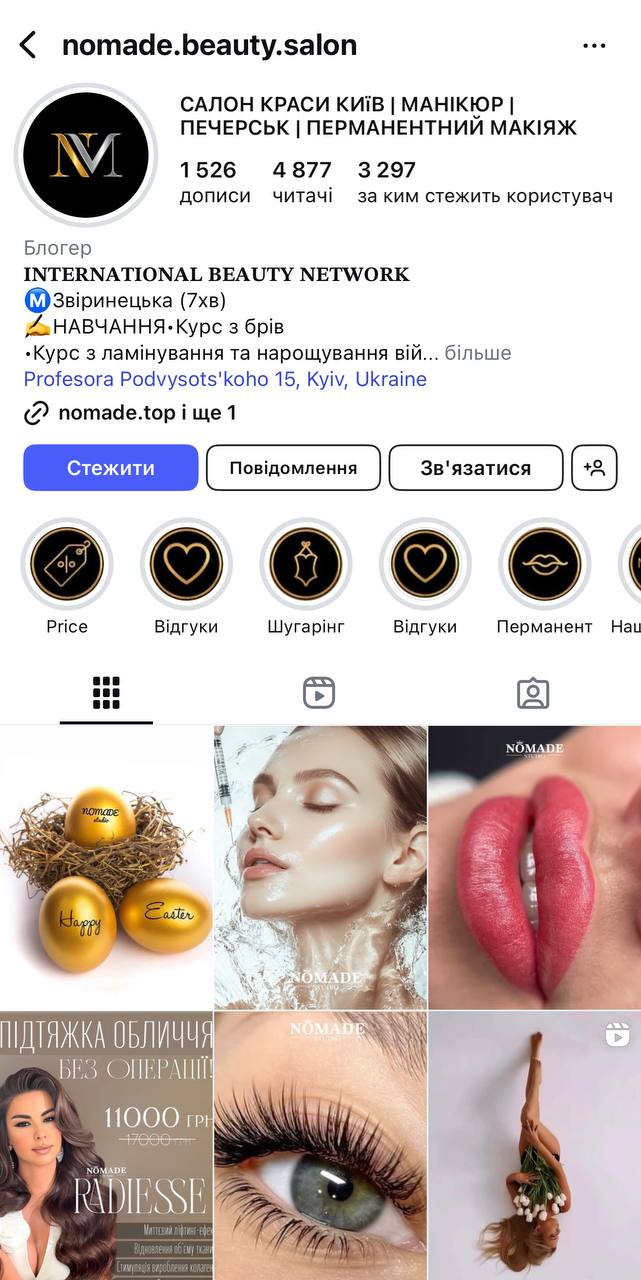Open the red lips permanent makeup post

click(534, 867)
